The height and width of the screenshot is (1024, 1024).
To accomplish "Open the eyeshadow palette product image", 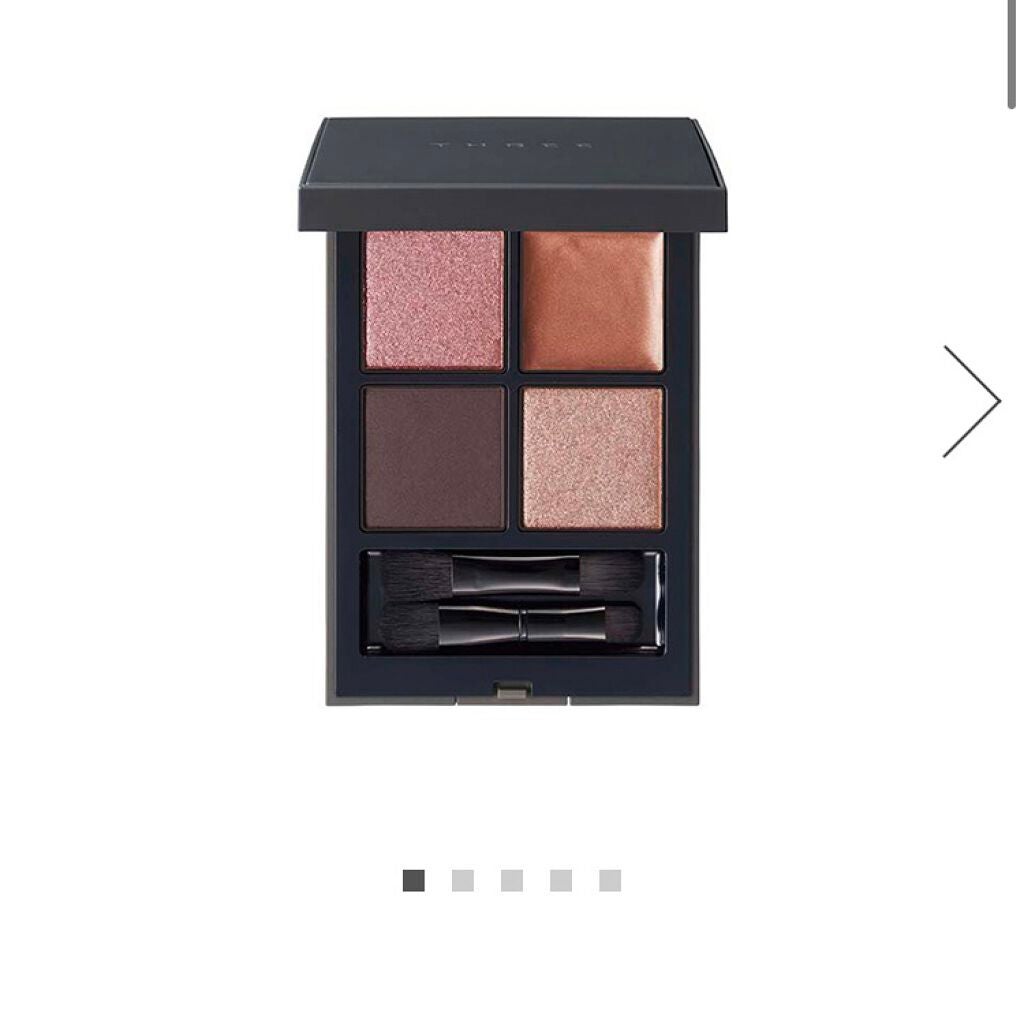I will 512,412.
